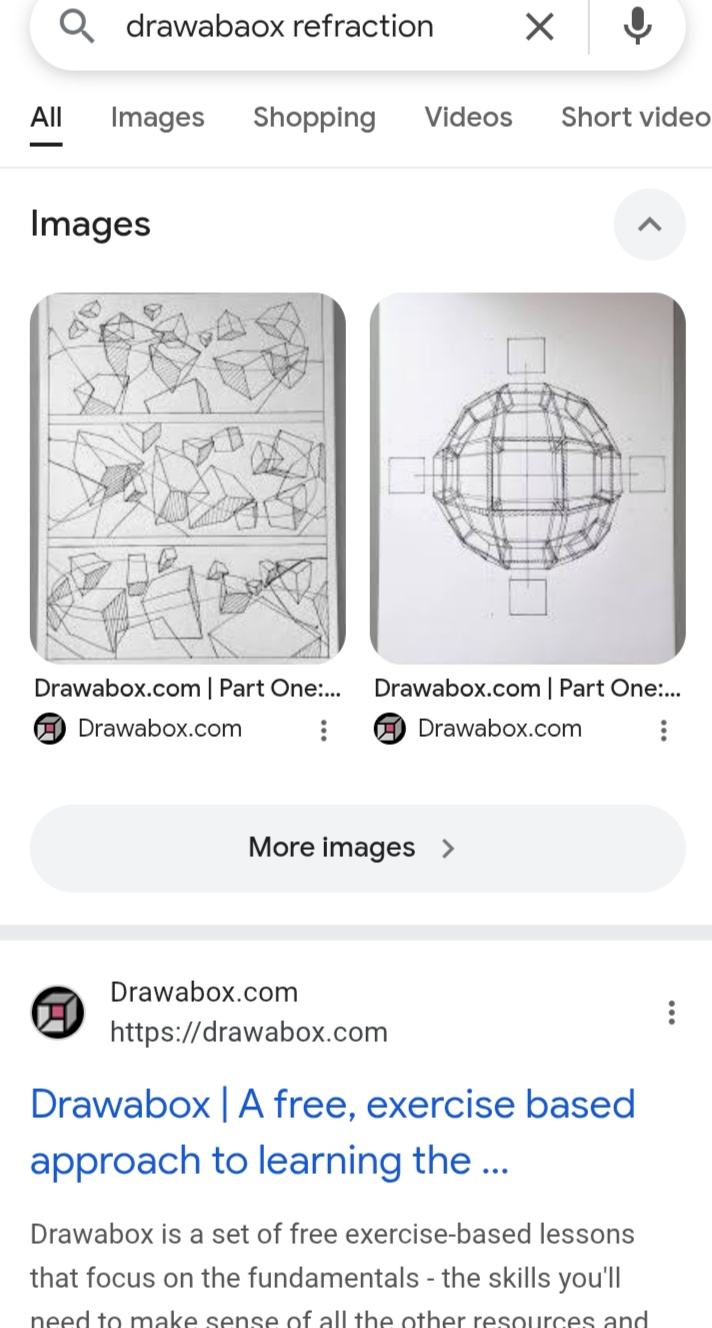This screenshot has width=712, height=1328.
Task: Switch to the Shopping tab
Action: point(314,118)
